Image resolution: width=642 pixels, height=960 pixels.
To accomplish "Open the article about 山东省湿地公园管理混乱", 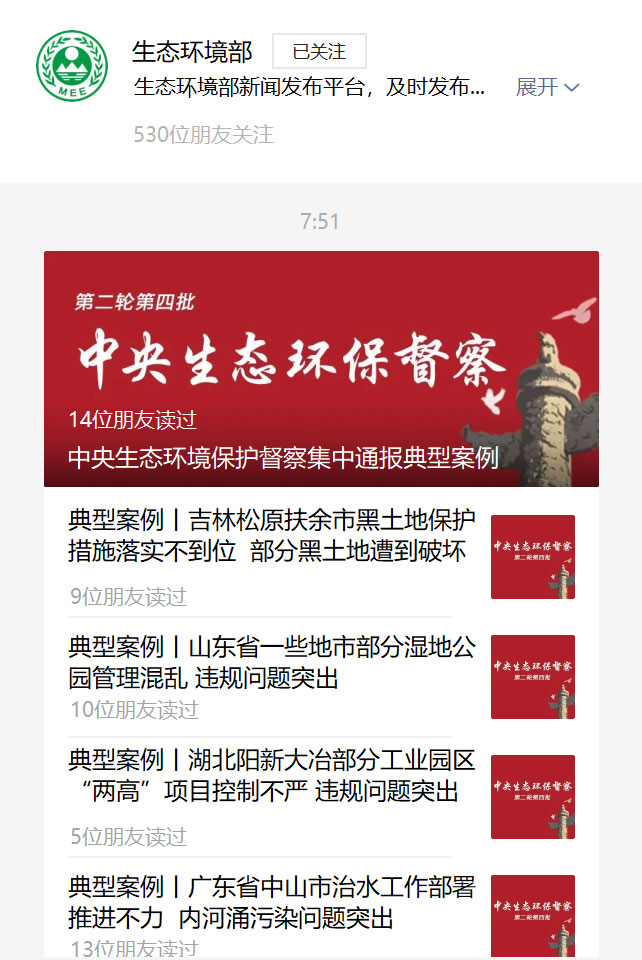I will tap(270, 662).
